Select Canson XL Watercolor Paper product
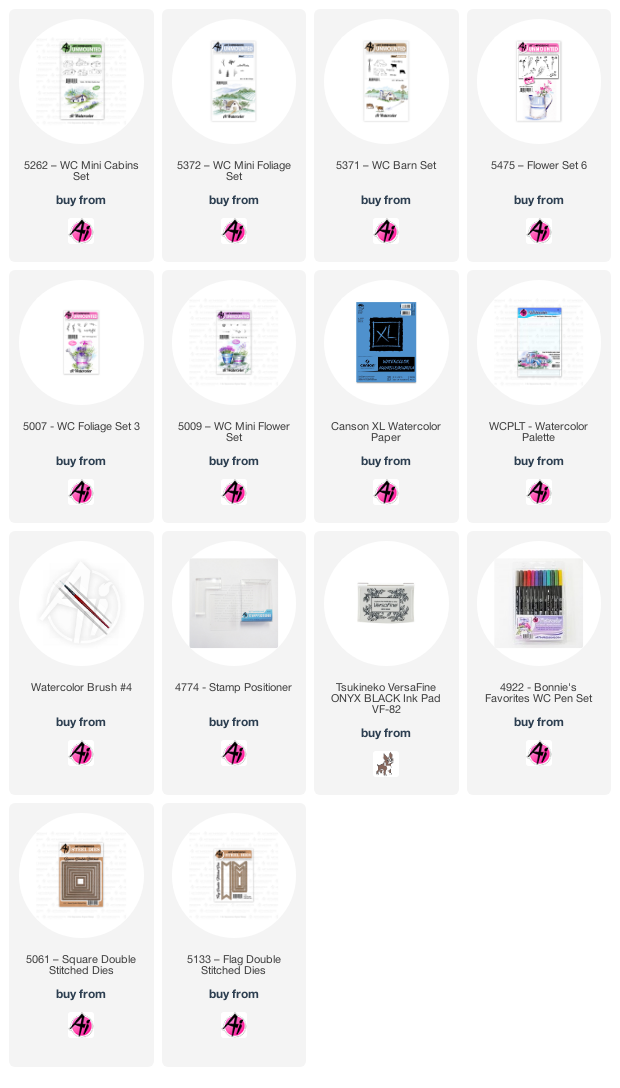Screen dimensions: 620x1088 386,396
